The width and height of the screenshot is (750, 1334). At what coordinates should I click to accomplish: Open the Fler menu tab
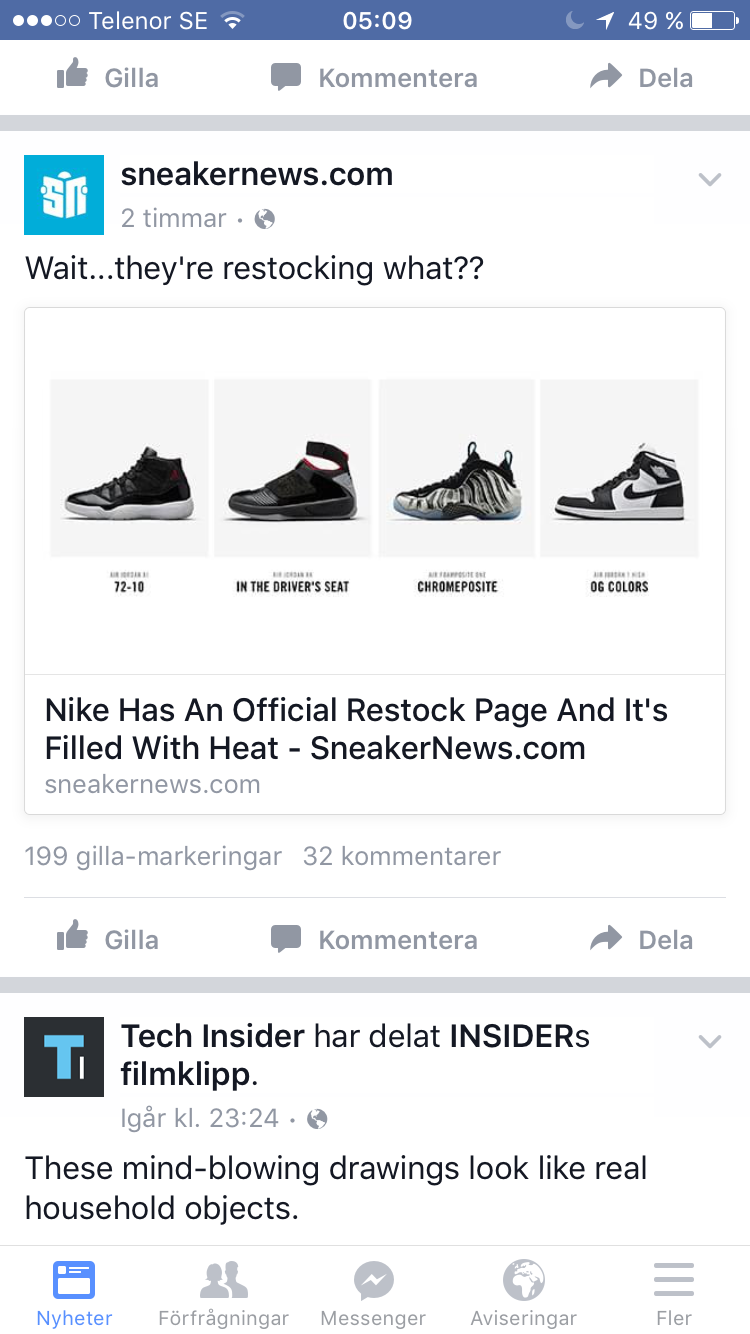coord(674,1292)
